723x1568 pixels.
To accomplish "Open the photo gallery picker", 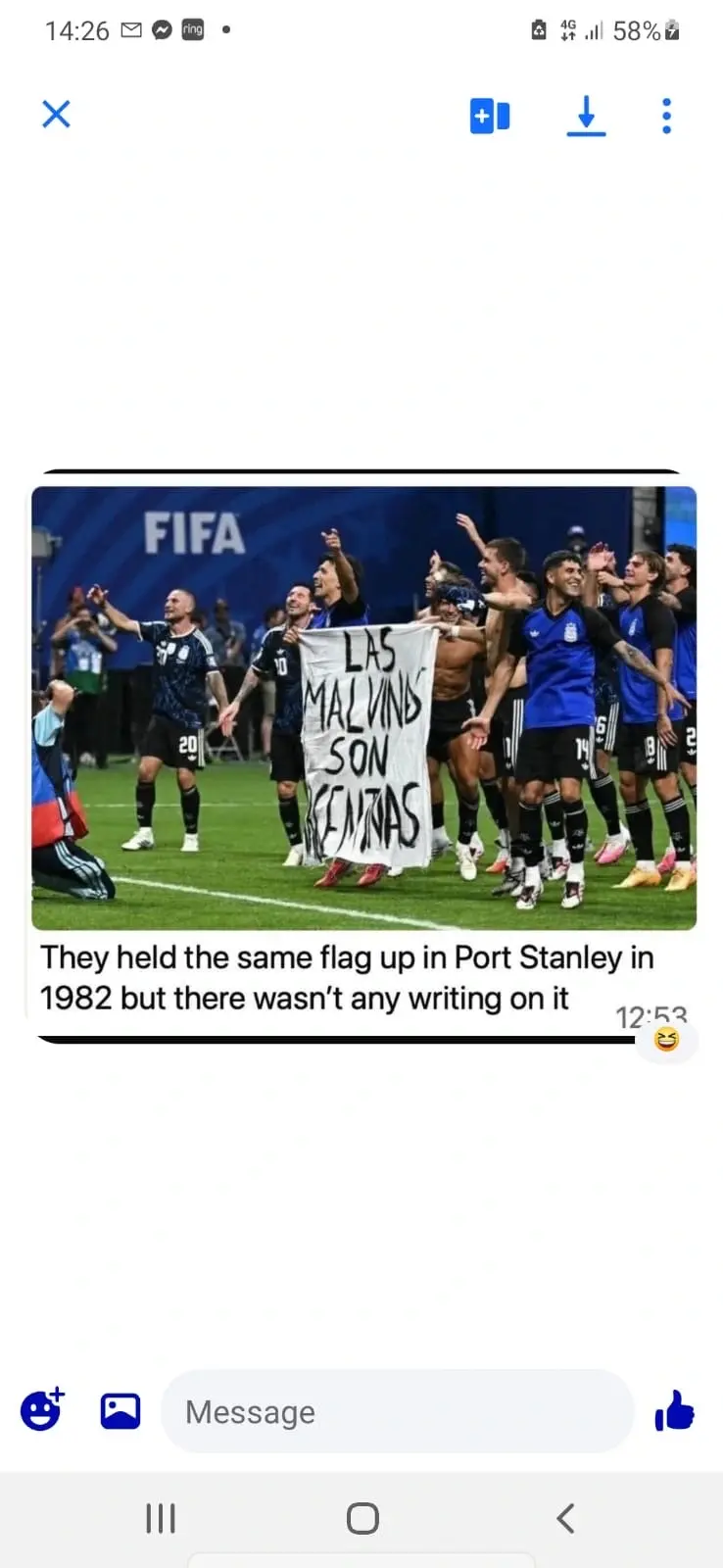I will [120, 1411].
